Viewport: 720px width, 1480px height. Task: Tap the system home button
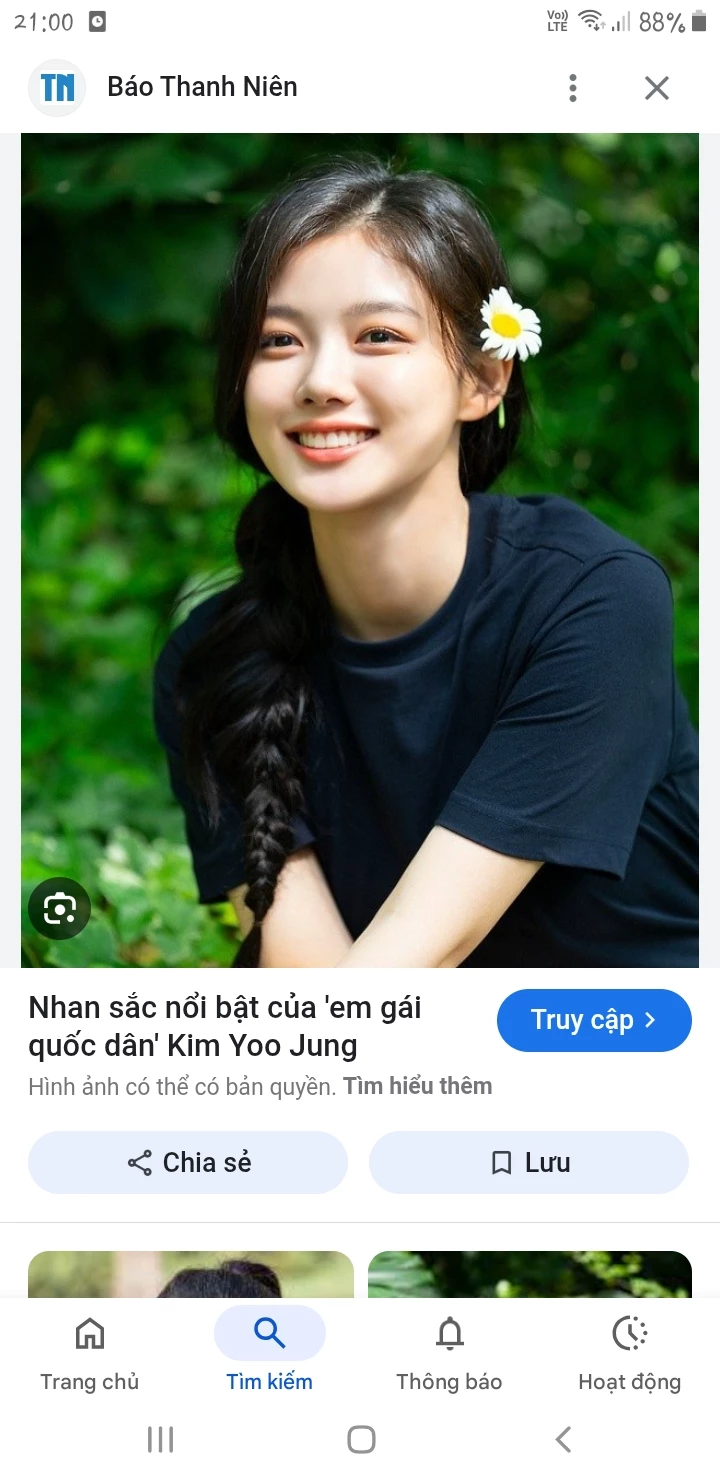click(360, 1440)
